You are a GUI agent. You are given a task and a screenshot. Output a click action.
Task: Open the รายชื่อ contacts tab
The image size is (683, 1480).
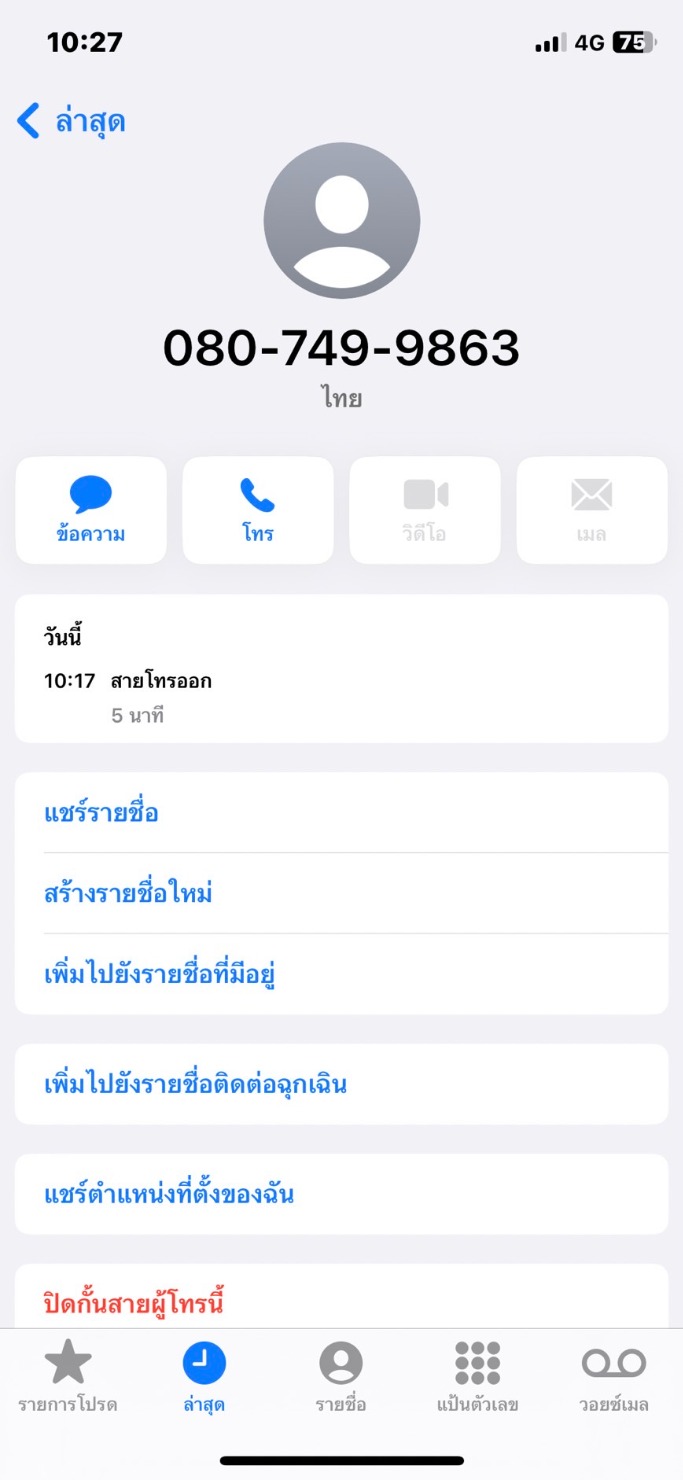pos(341,1377)
